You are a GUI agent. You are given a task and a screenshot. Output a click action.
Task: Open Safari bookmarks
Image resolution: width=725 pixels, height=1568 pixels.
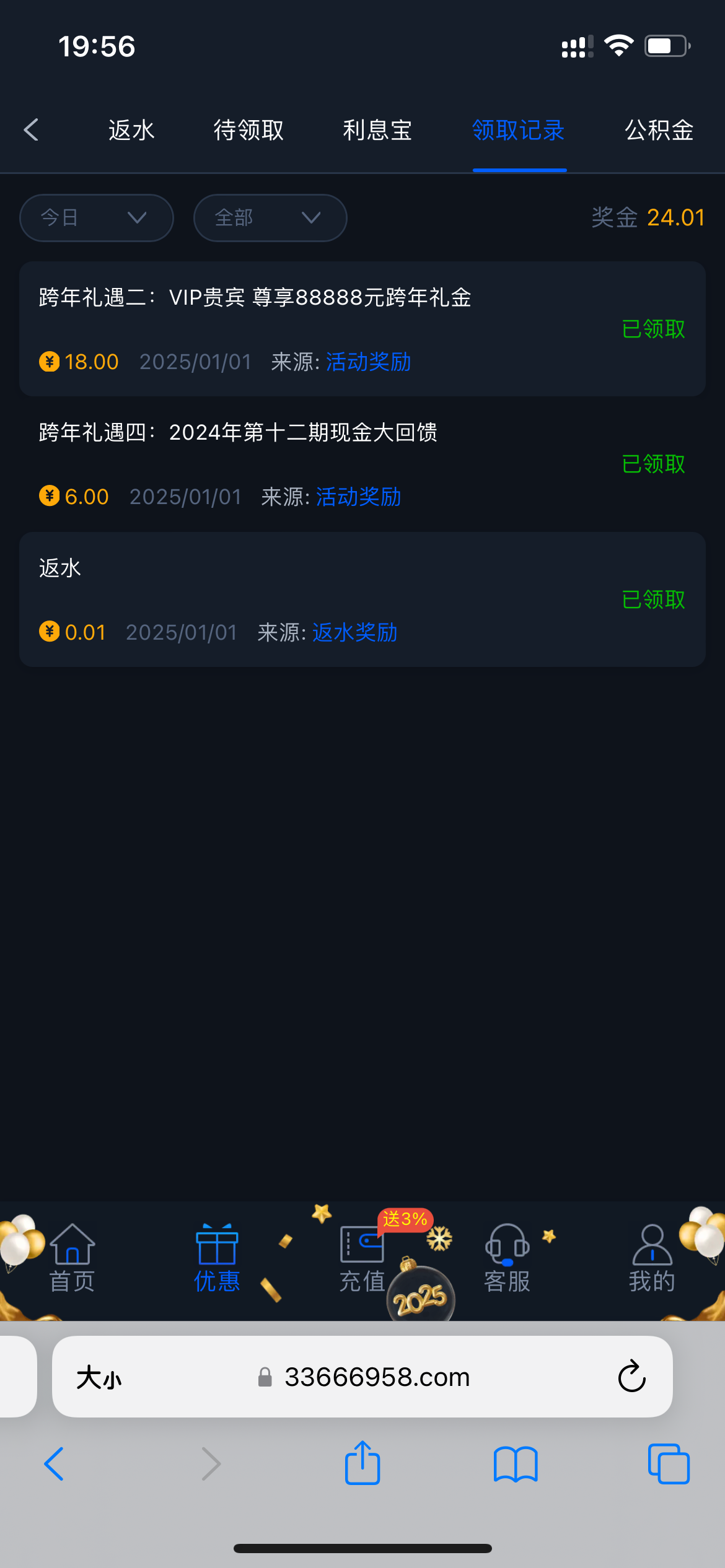(x=516, y=1465)
